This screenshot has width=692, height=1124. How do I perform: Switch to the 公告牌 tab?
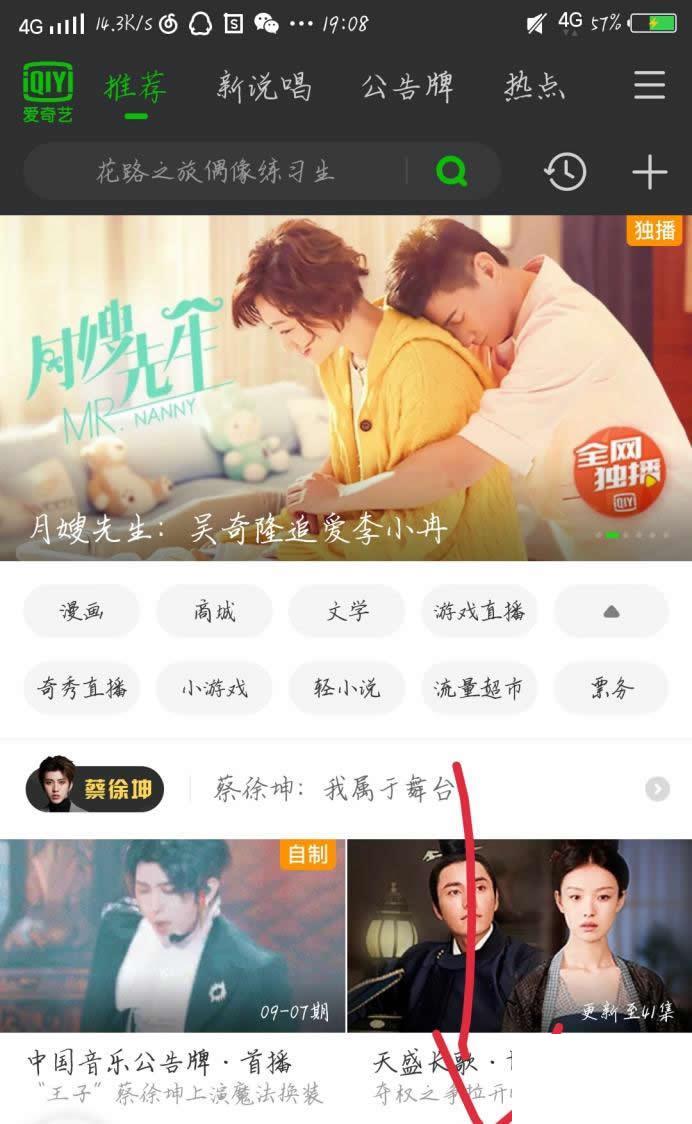coord(407,87)
